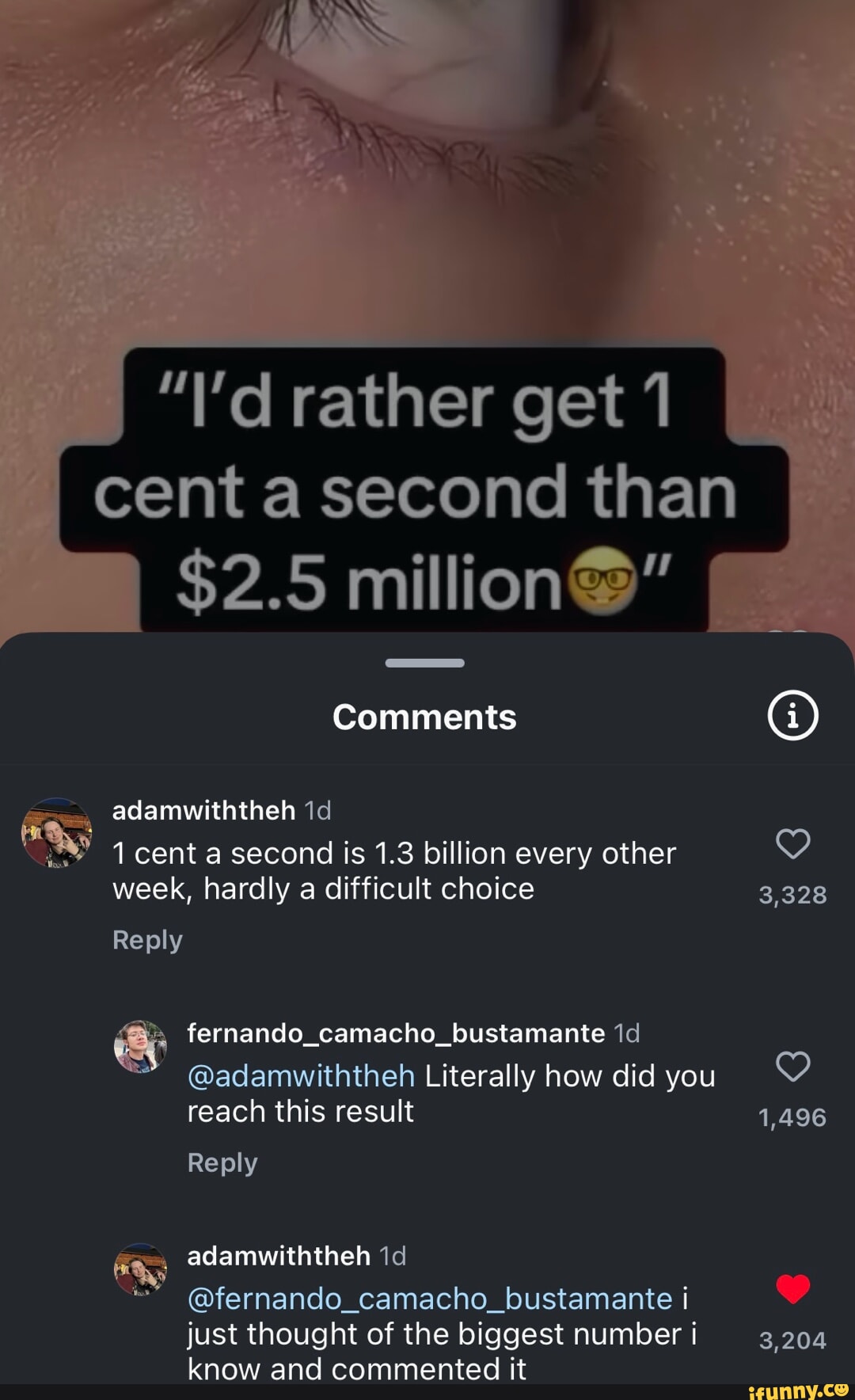Tap the heart on fernando_camacho_bustamante's comment

tap(794, 1066)
